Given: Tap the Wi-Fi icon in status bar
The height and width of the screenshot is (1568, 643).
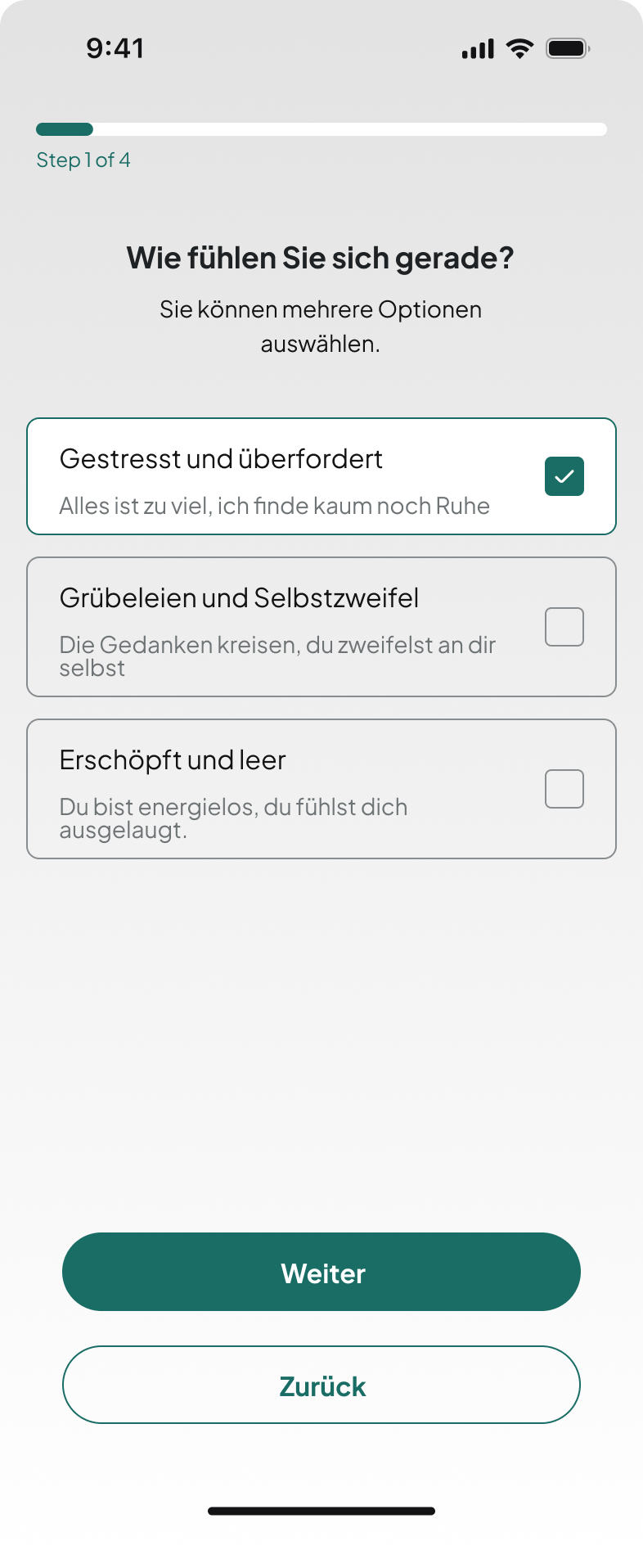Looking at the screenshot, I should click(520, 48).
